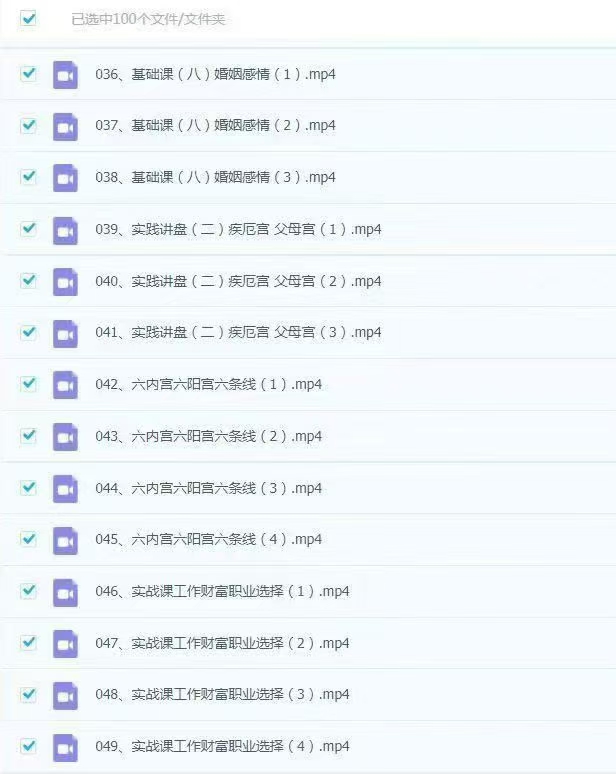Open 039、实践讲盘（二）疾厄宫 父母宫（1）.mp4
The image size is (616, 774).
point(238,229)
